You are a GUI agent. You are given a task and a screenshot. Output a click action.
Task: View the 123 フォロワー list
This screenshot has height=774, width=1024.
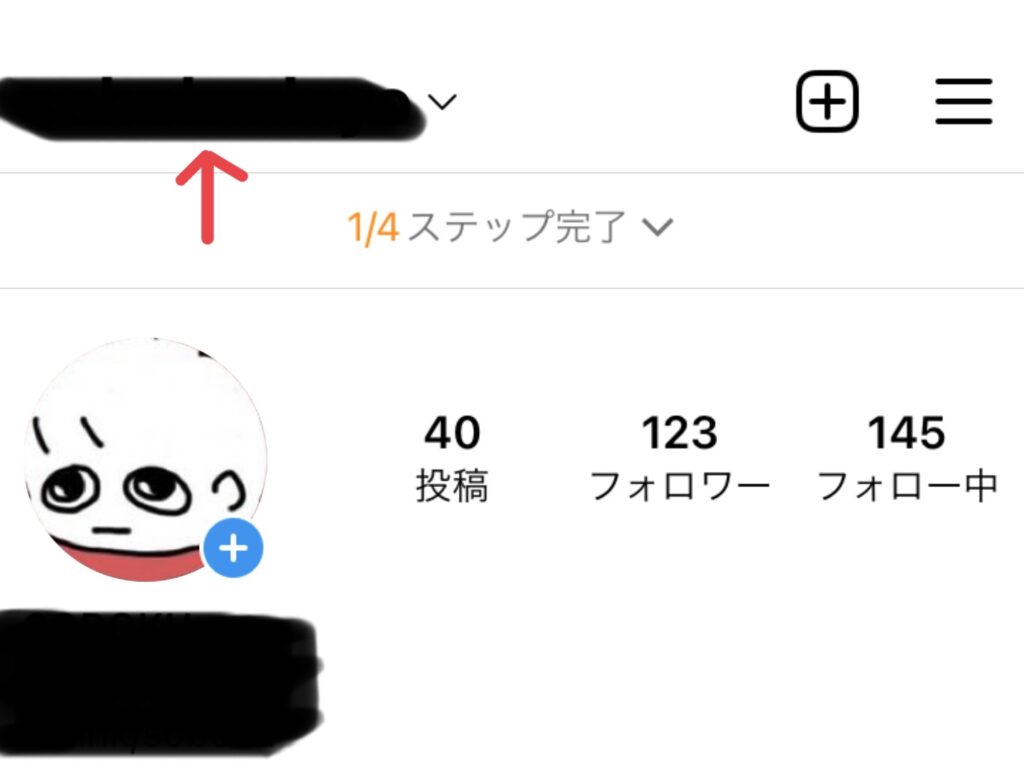click(680, 458)
